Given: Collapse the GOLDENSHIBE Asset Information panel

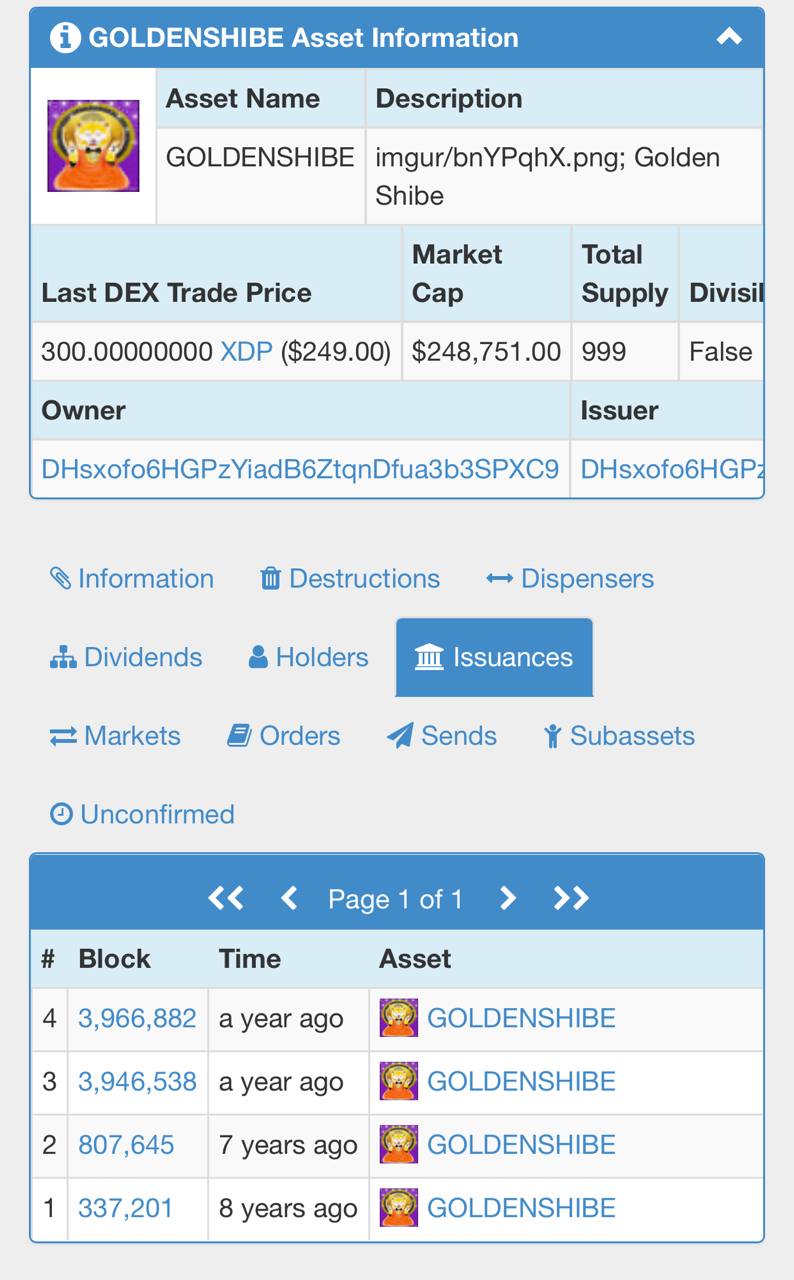Looking at the screenshot, I should tap(729, 38).
